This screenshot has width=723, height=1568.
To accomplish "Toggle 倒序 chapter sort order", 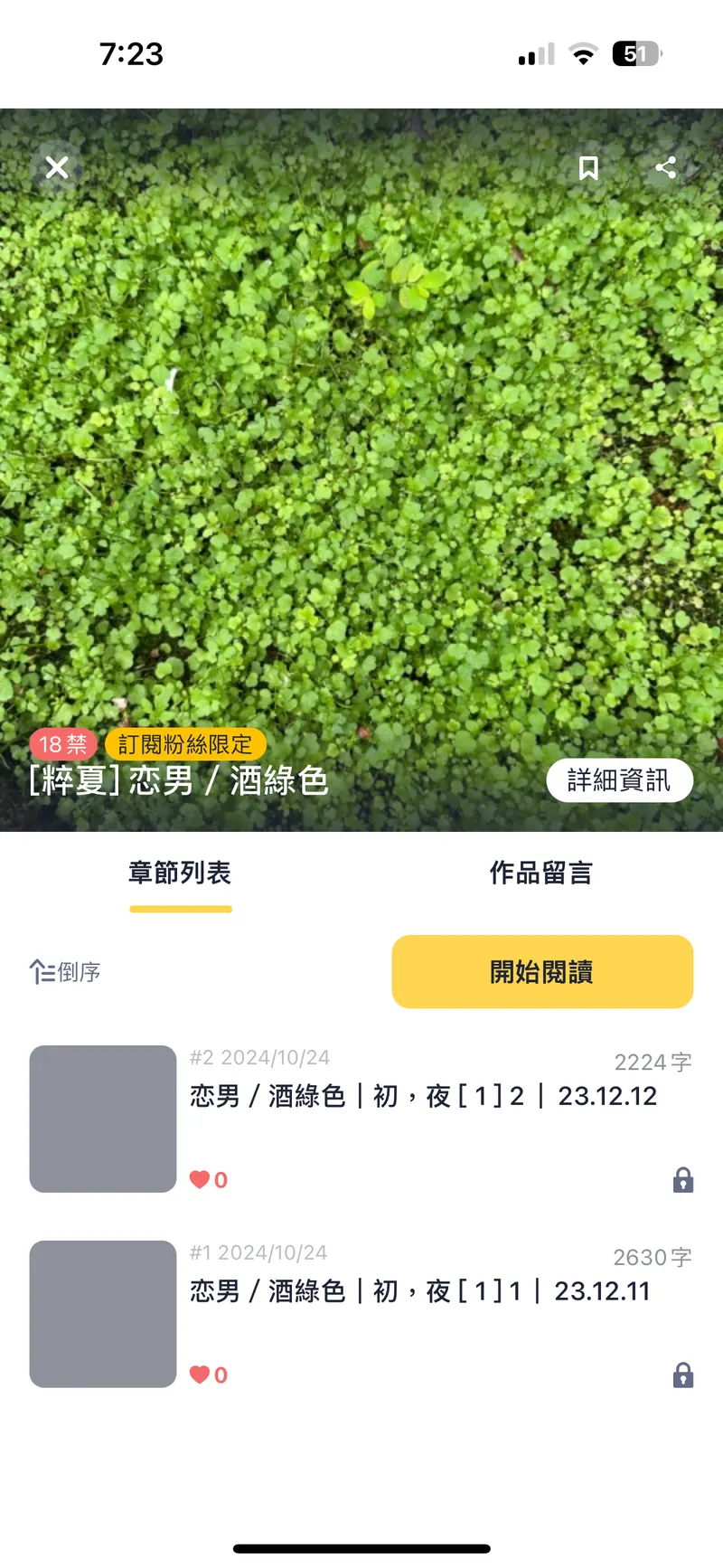I will [x=65, y=972].
